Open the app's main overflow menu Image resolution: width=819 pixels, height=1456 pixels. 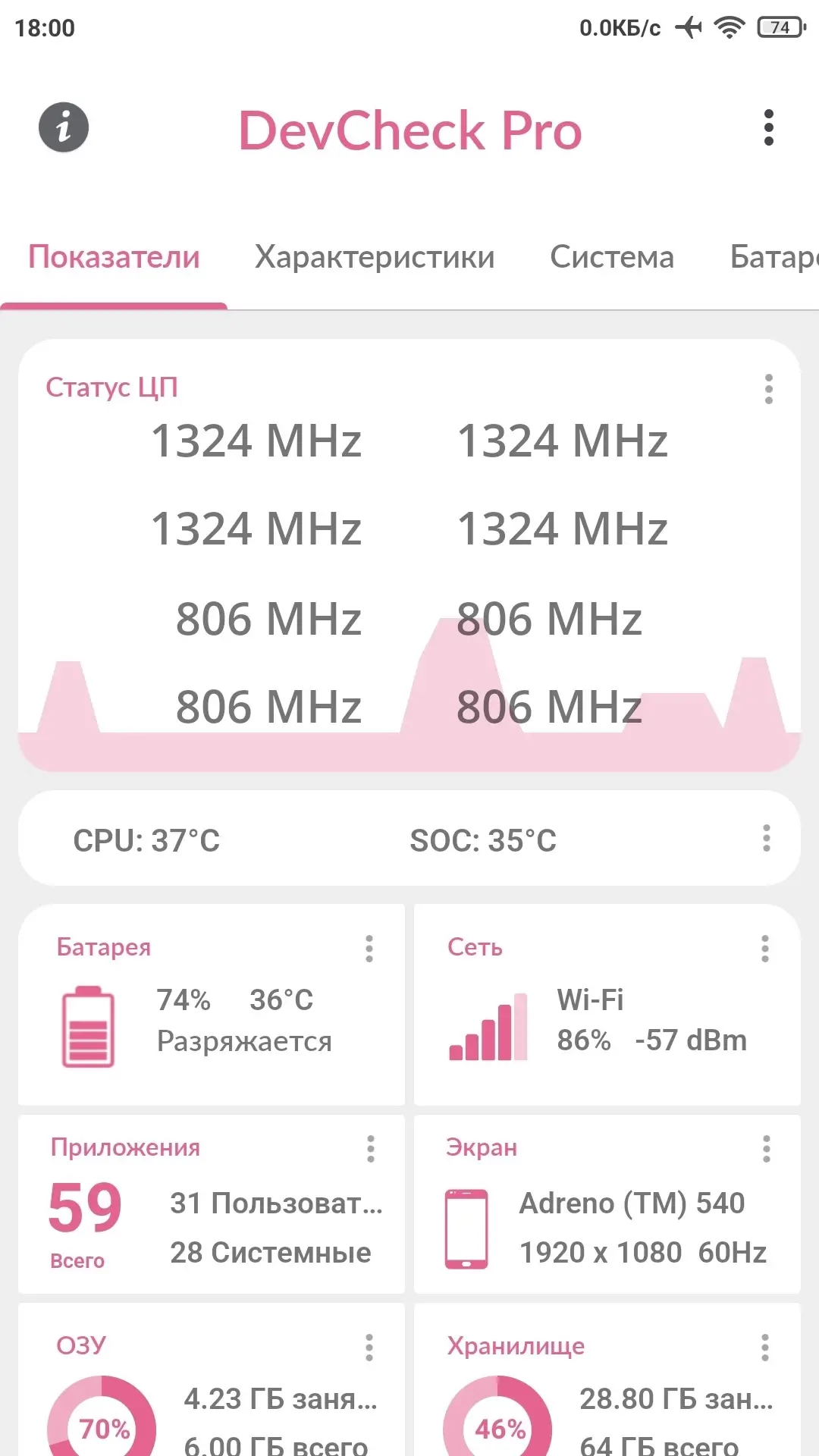click(768, 127)
